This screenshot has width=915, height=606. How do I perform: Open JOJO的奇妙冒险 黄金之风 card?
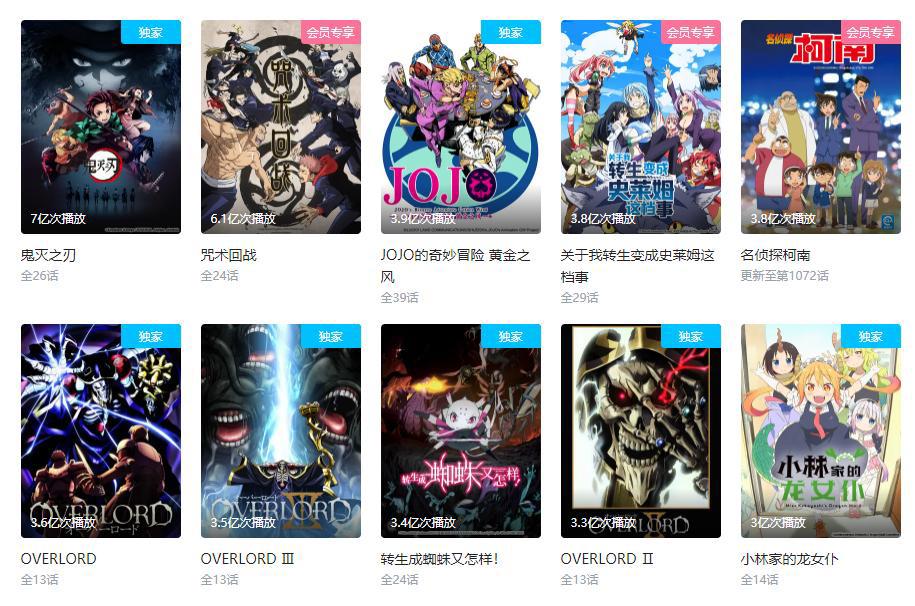460,127
